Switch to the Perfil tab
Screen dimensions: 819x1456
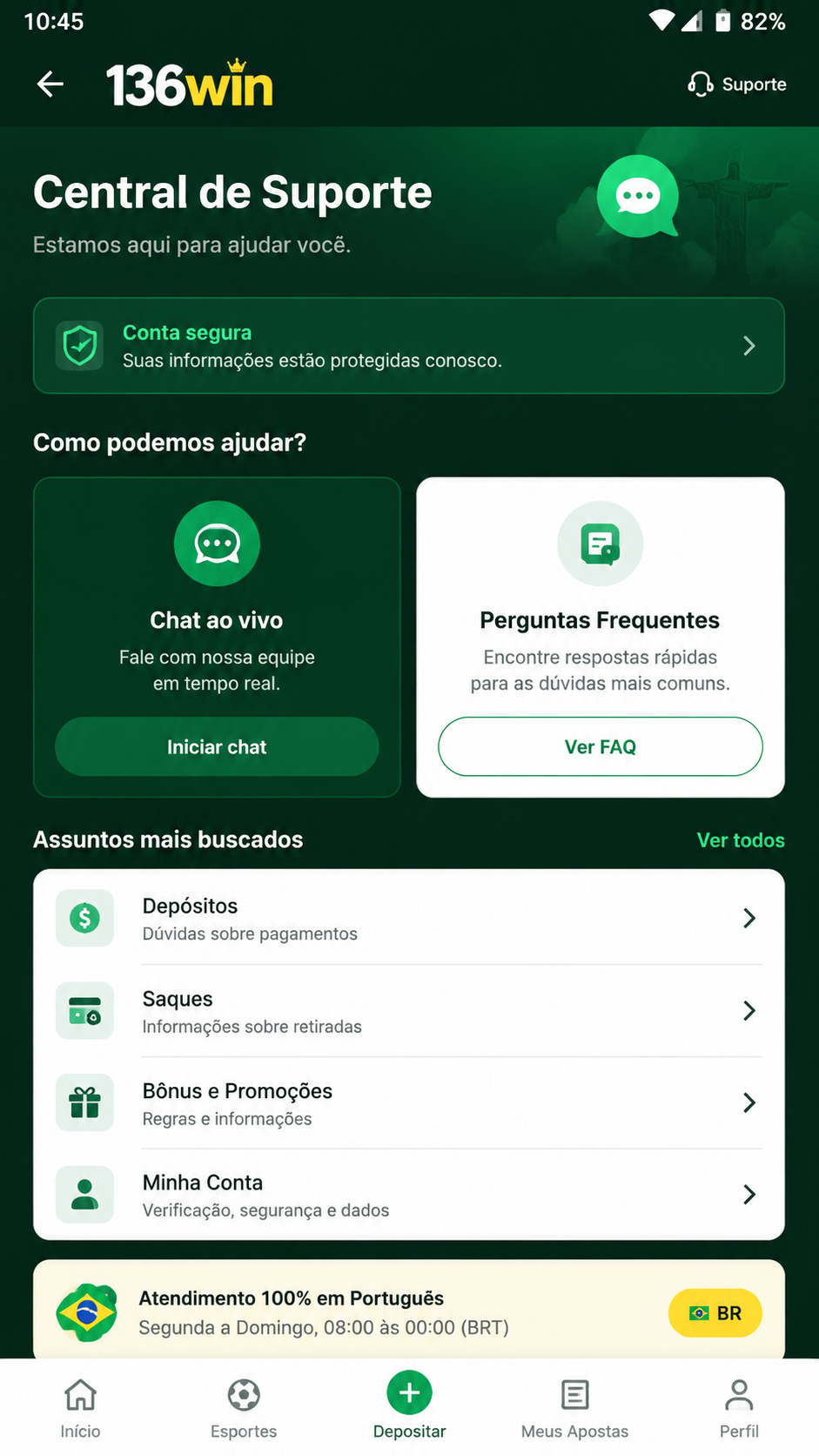pyautogui.click(x=739, y=1408)
